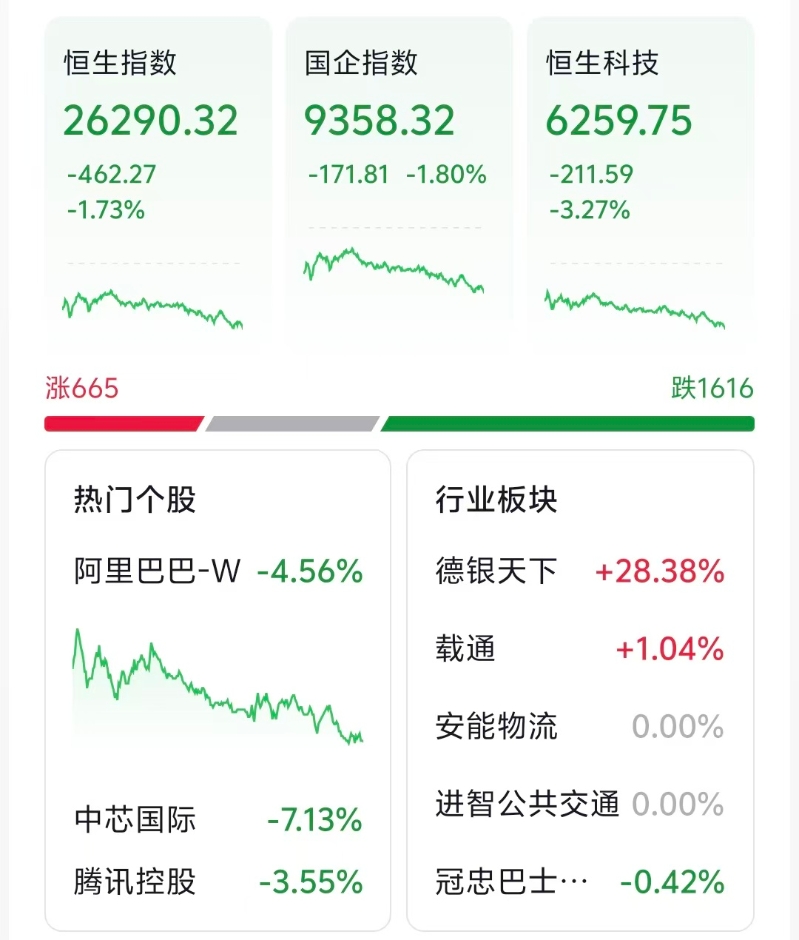This screenshot has height=940, width=799.
Task: Expand the truncated 冠忠巴士 entry
Action: [500, 883]
